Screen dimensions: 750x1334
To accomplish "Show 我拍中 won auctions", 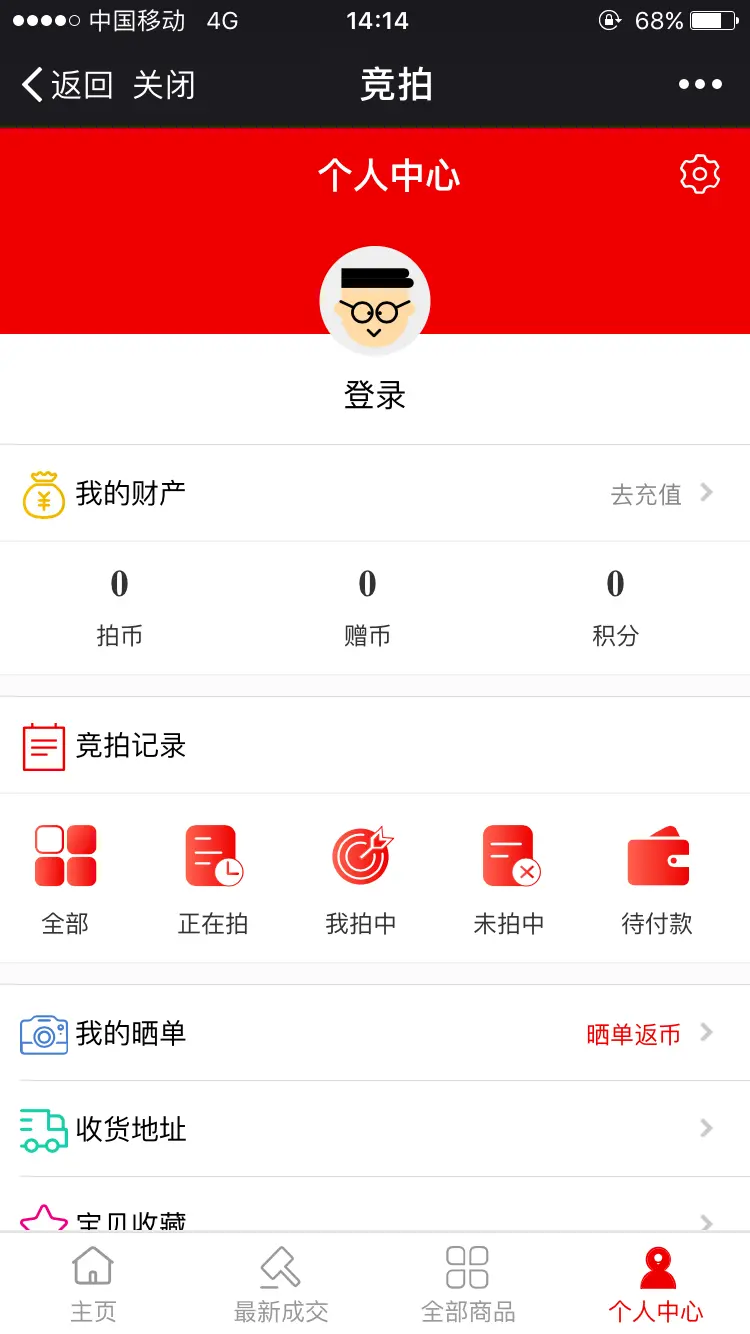I will (361, 878).
